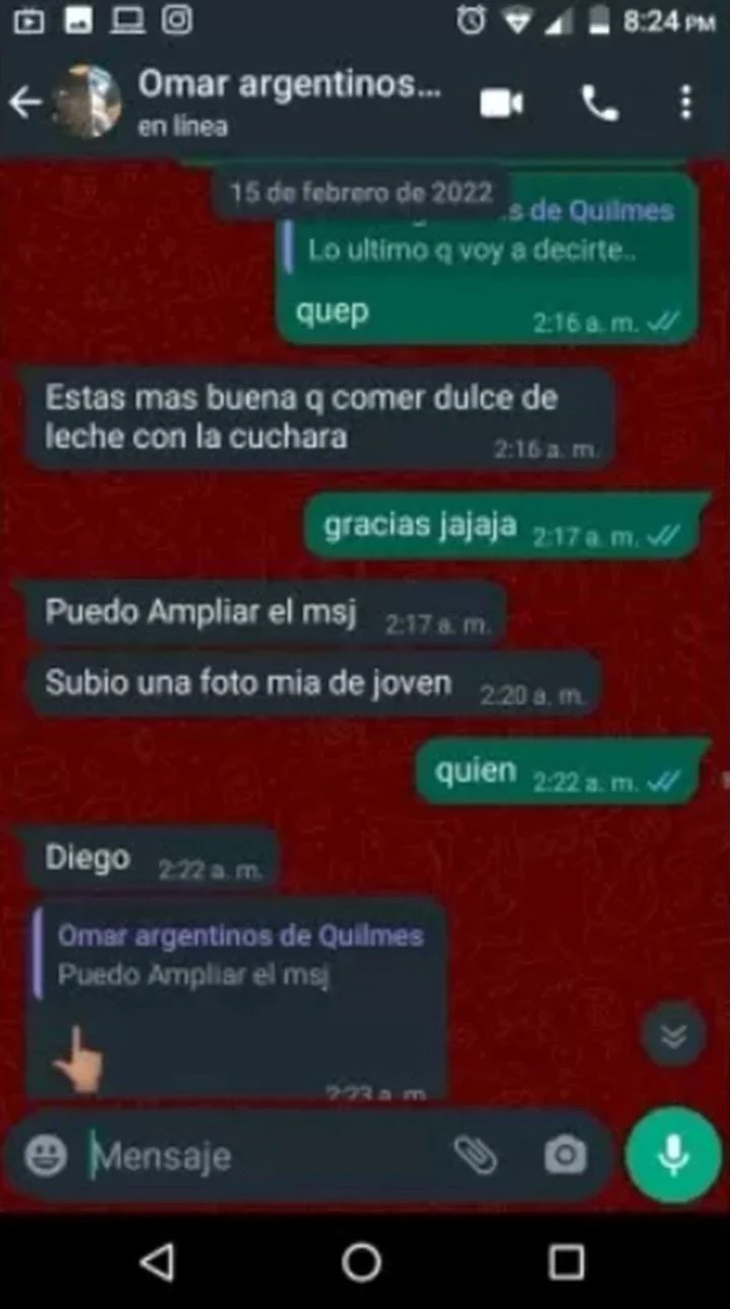Screen dimensions: 730x1309
Task: Focus the Mensaje text field
Action: pos(260,1157)
